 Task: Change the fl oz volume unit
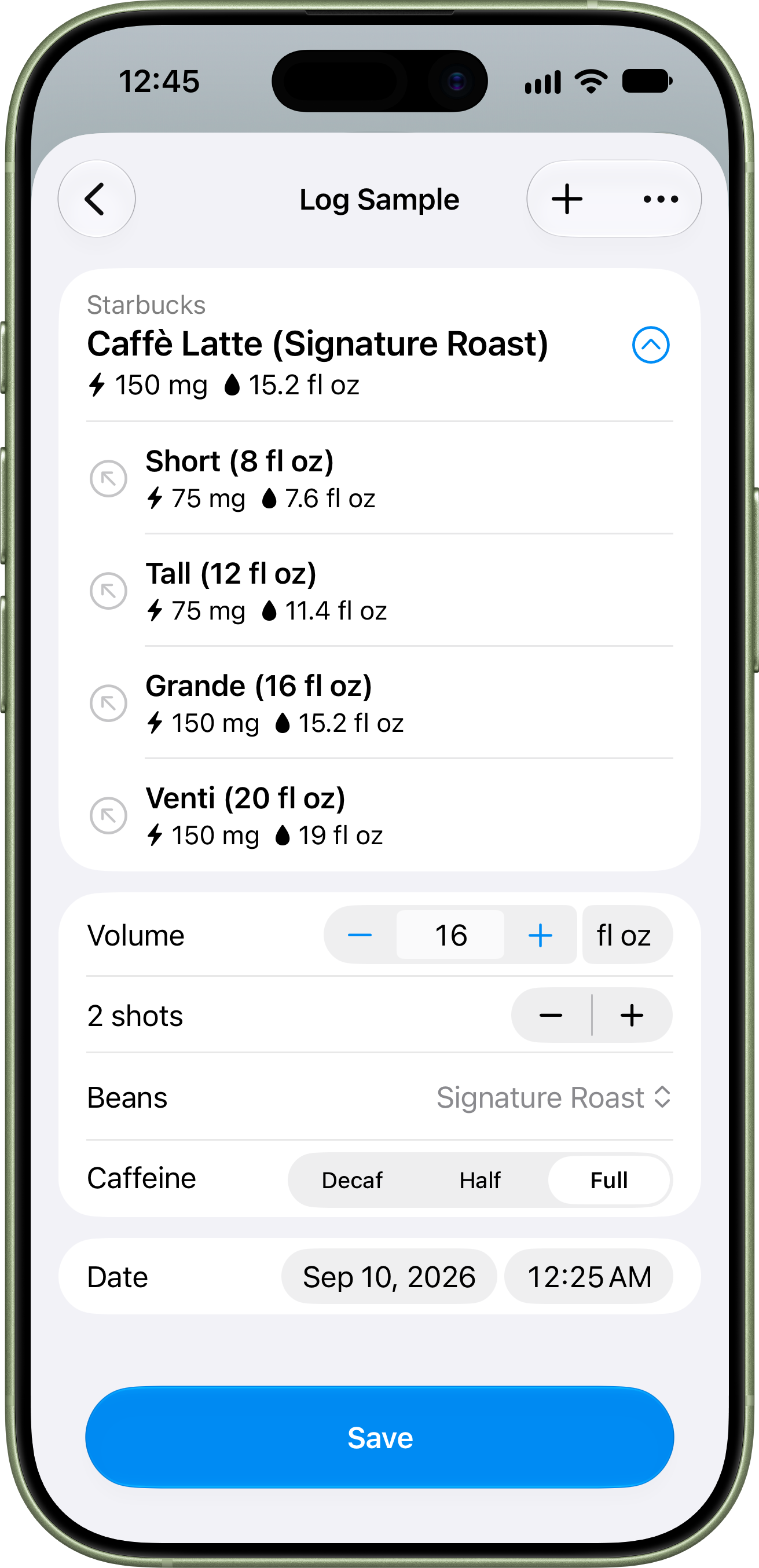point(627,935)
